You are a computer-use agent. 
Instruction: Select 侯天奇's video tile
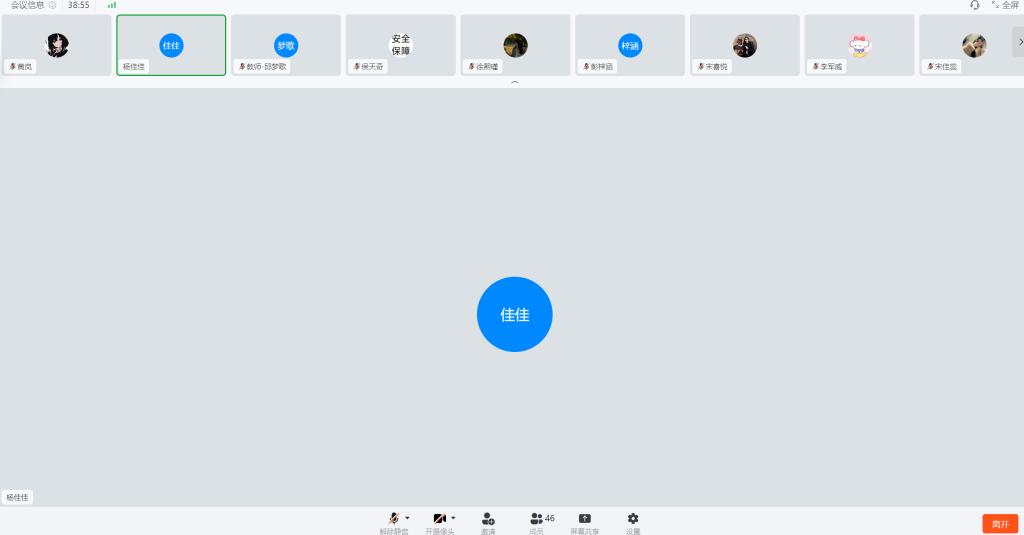400,45
